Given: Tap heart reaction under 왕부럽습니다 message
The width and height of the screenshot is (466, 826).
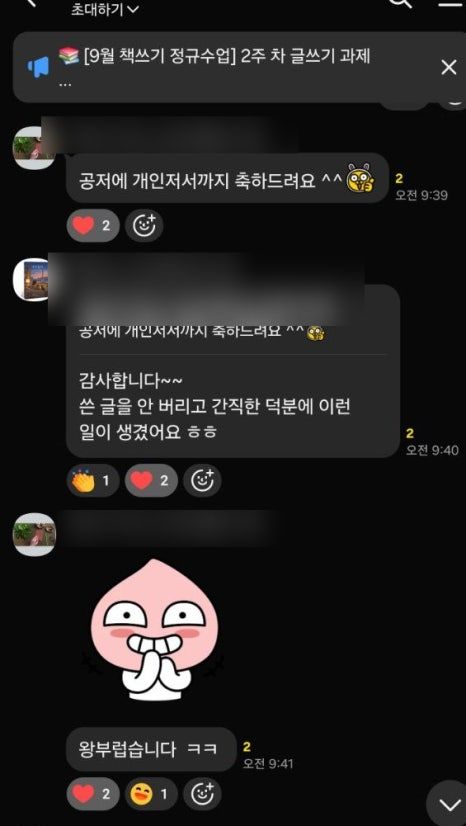Looking at the screenshot, I should click(93, 794).
